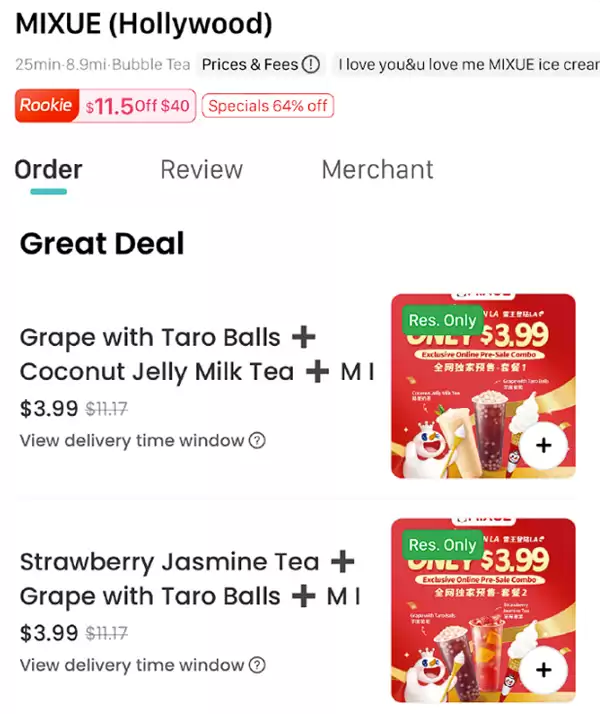
Task: Add Strawberry Jasmine Tea combo to cart
Action: 544,670
